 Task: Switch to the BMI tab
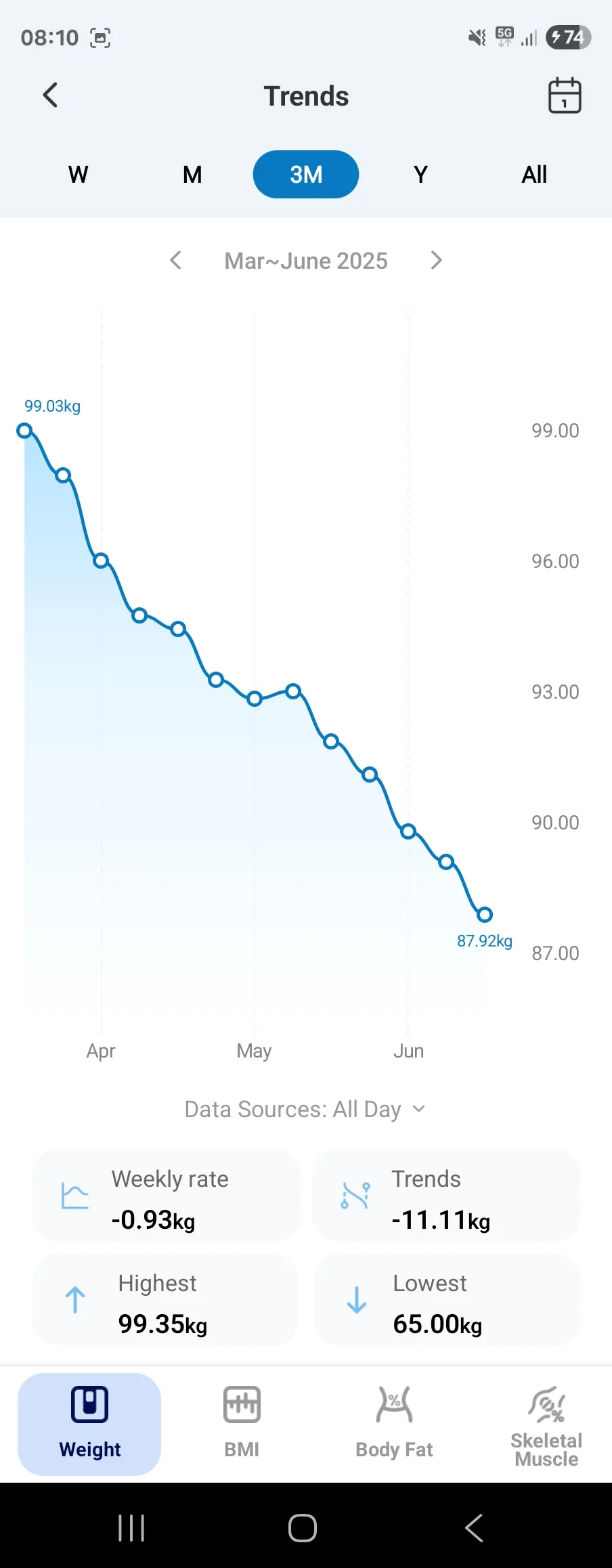[242, 1424]
